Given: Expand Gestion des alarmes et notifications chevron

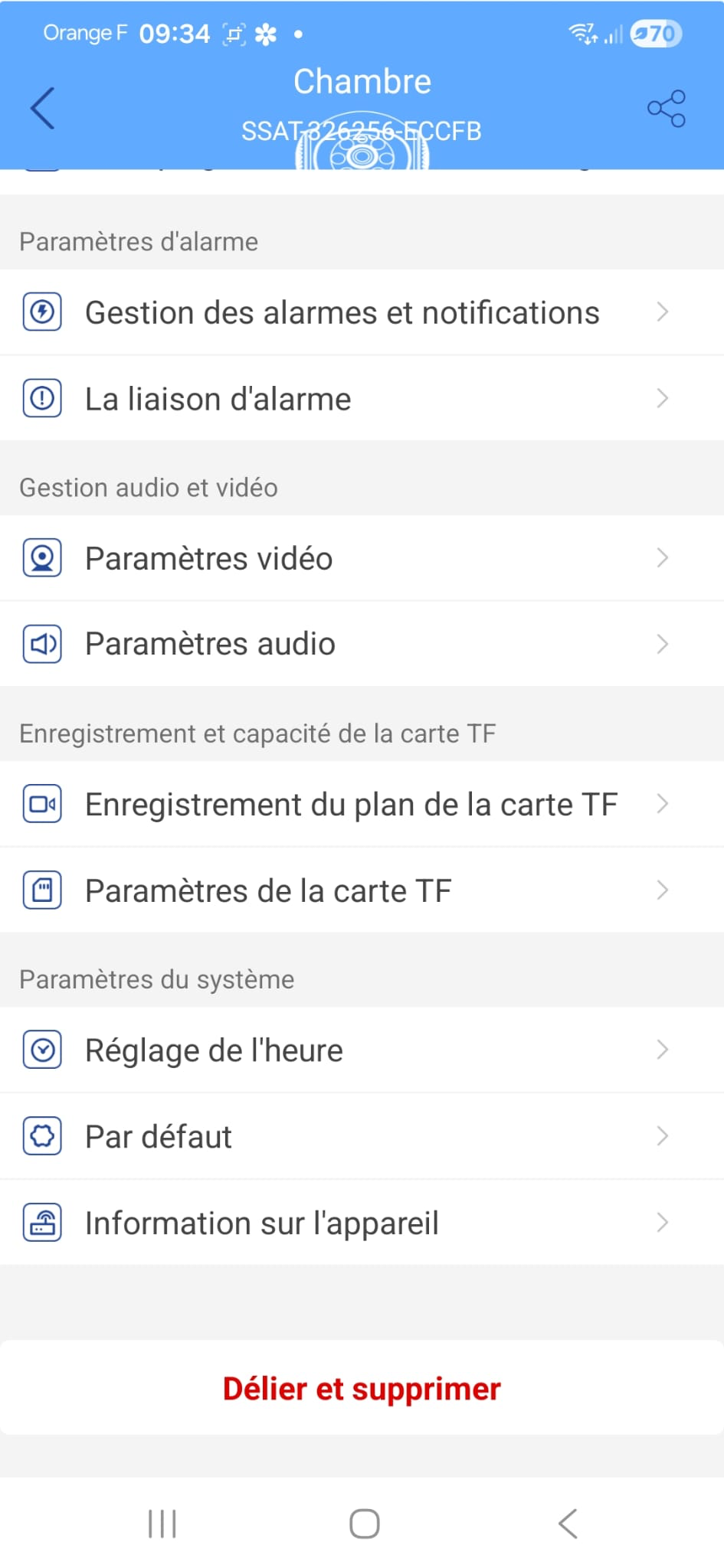Looking at the screenshot, I should (662, 312).
